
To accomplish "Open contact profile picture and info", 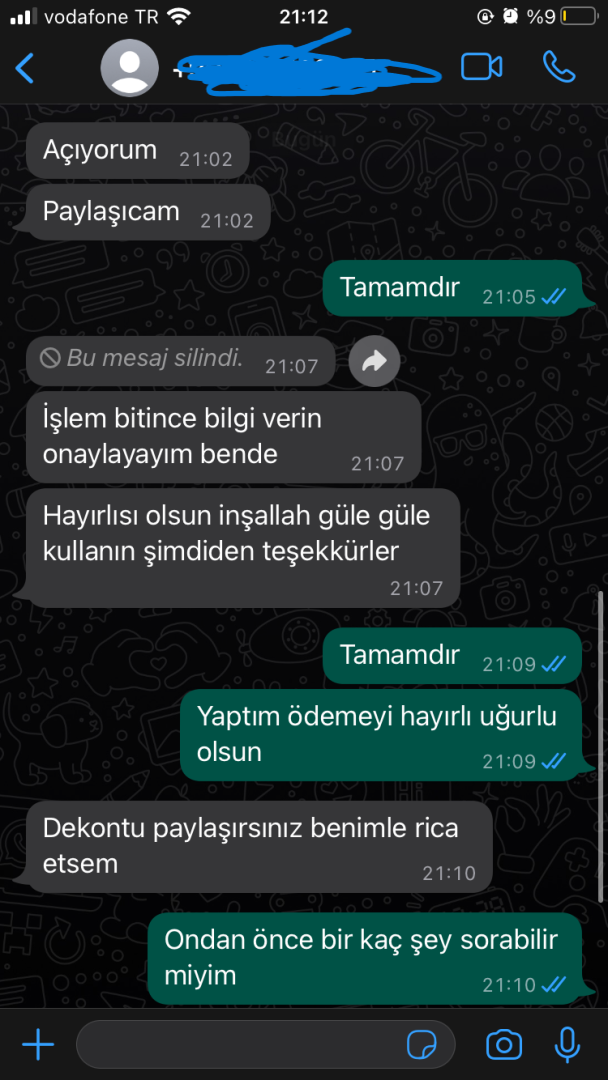I will tap(130, 67).
